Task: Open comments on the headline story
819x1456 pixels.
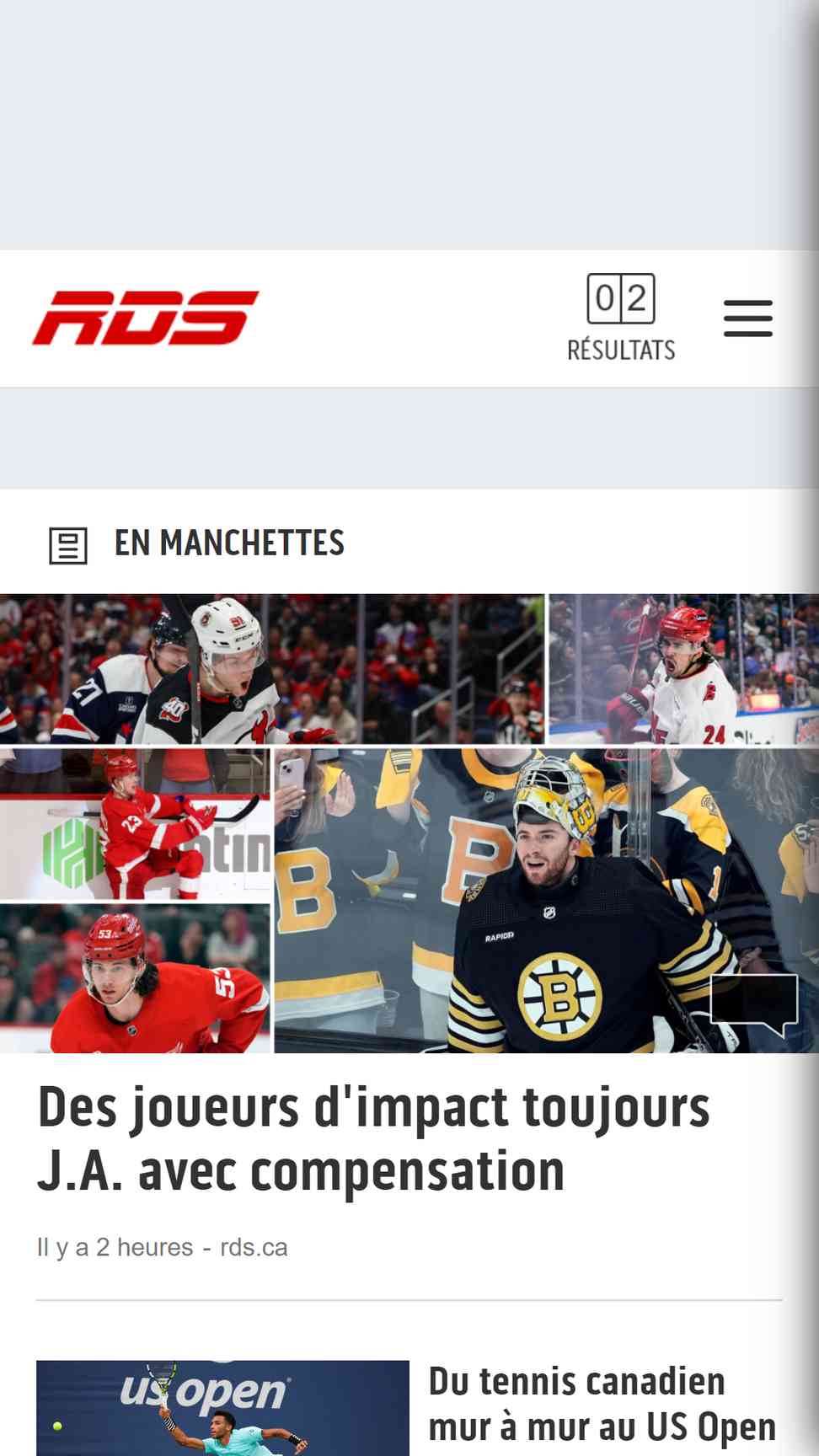Action: tap(753, 1004)
